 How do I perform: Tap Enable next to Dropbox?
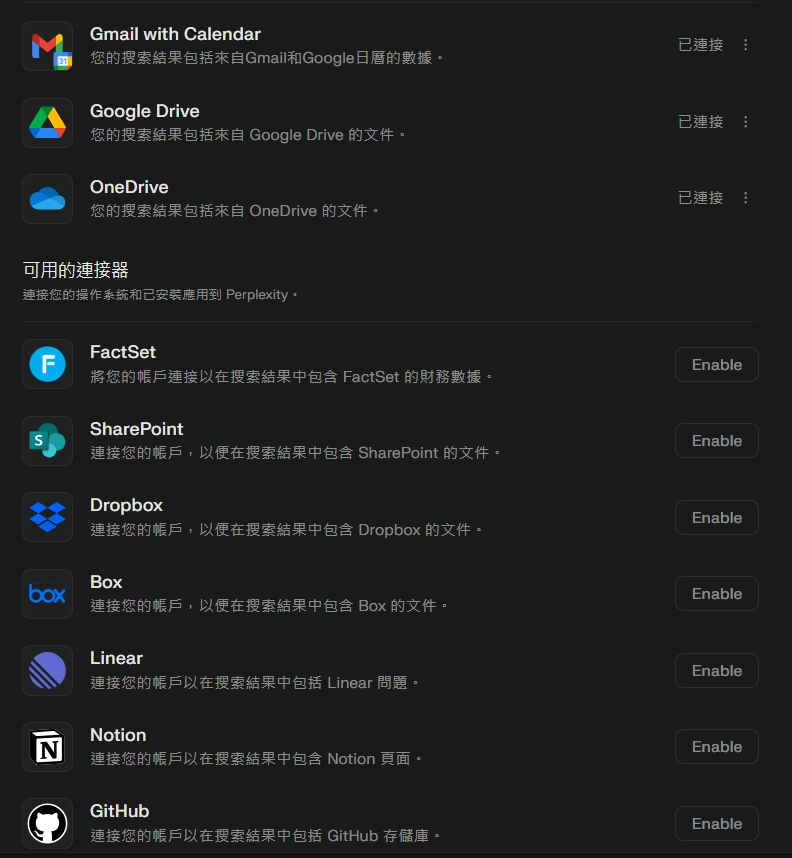point(716,518)
